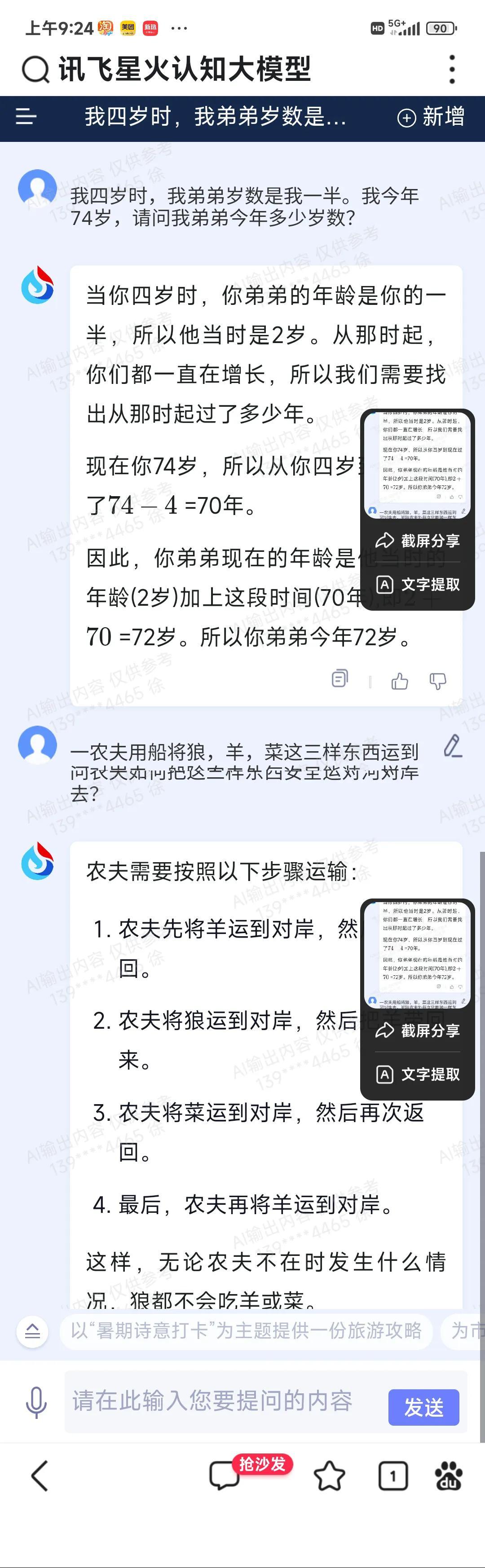Open the browser tab switcher
485x1568 pixels.
click(x=393, y=1476)
